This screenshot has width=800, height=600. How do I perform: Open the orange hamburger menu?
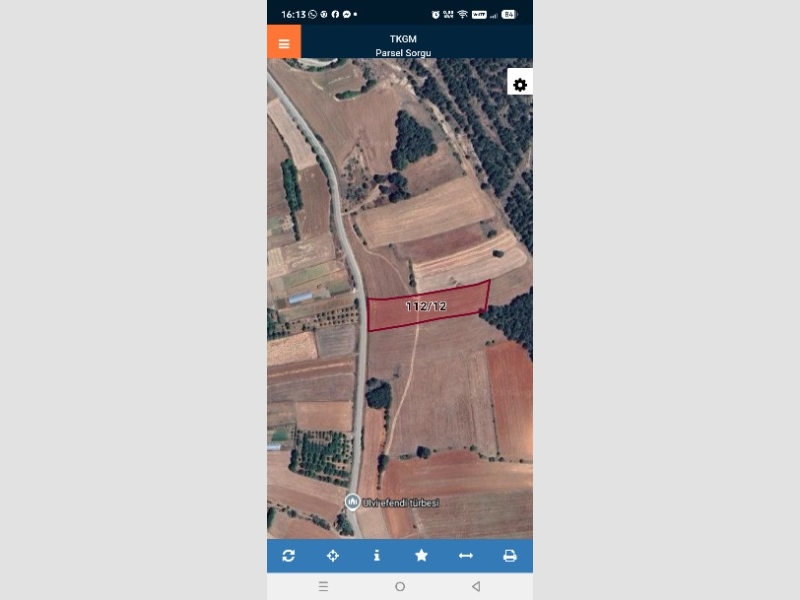tap(284, 43)
